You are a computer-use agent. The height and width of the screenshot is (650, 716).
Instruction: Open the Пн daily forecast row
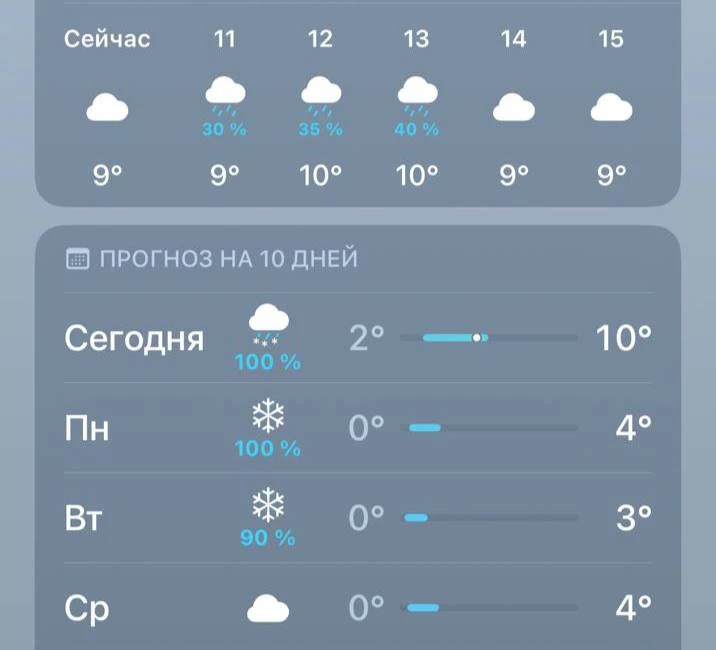[x=358, y=428]
